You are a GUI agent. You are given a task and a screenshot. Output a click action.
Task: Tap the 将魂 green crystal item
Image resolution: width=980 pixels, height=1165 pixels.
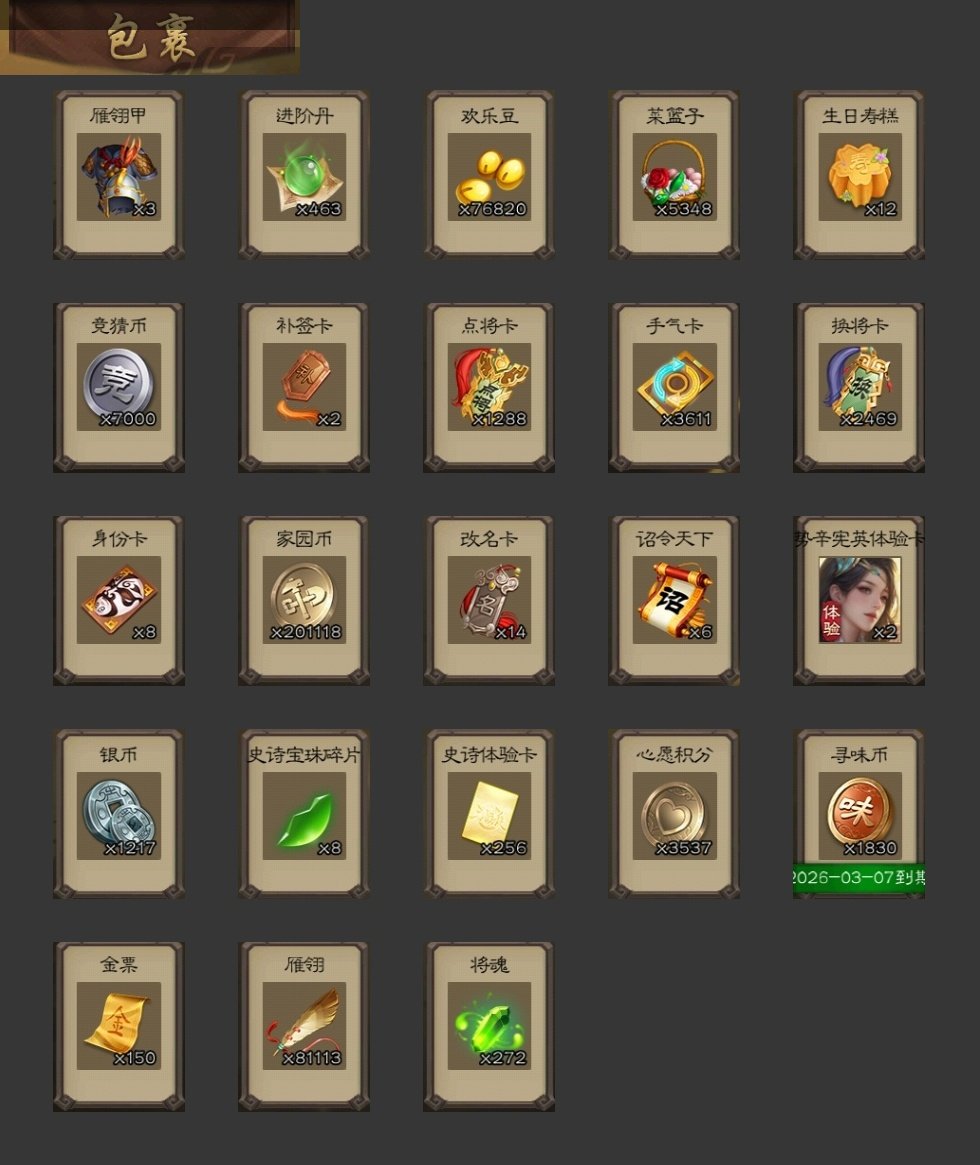point(489,1025)
